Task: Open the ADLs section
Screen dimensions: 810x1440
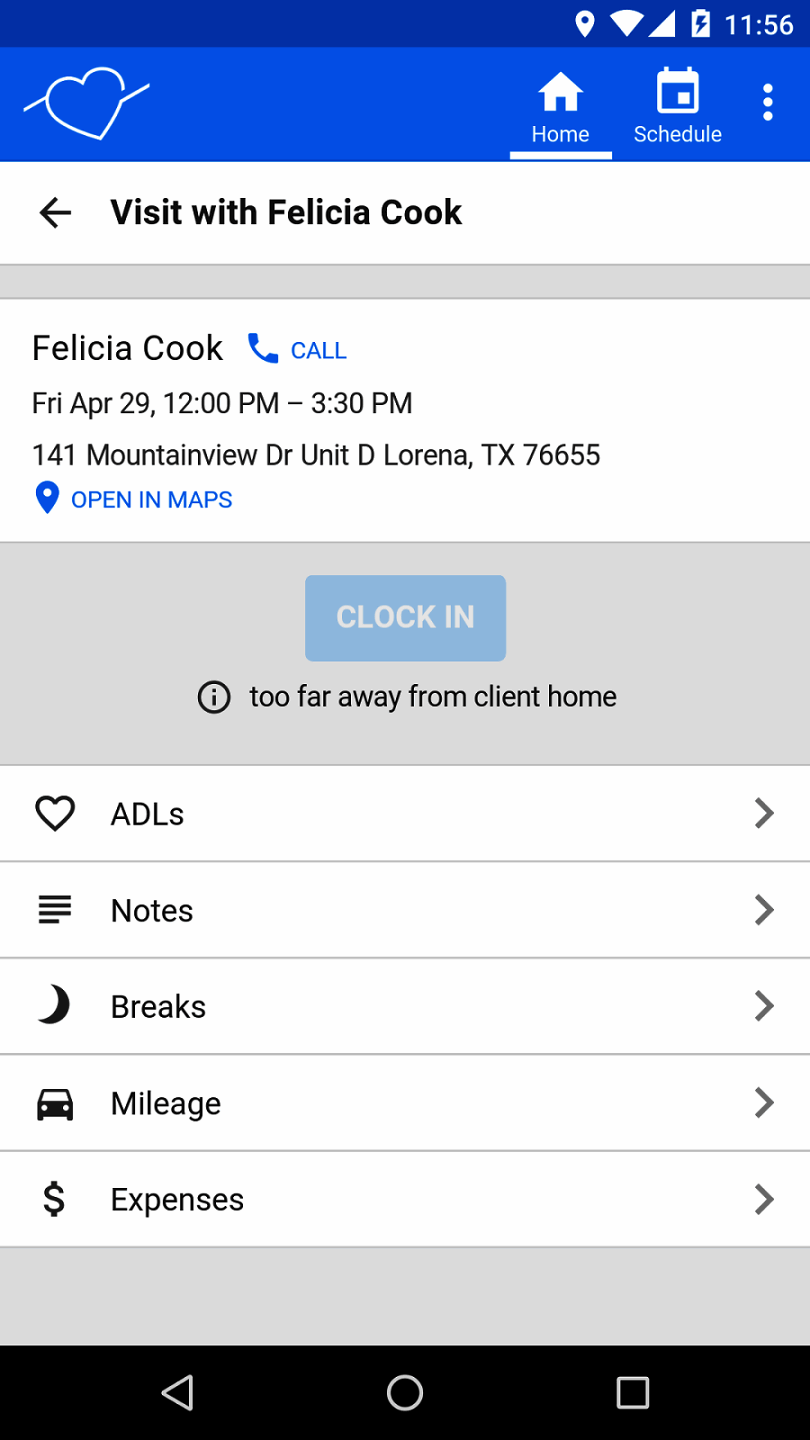Action: tap(405, 814)
